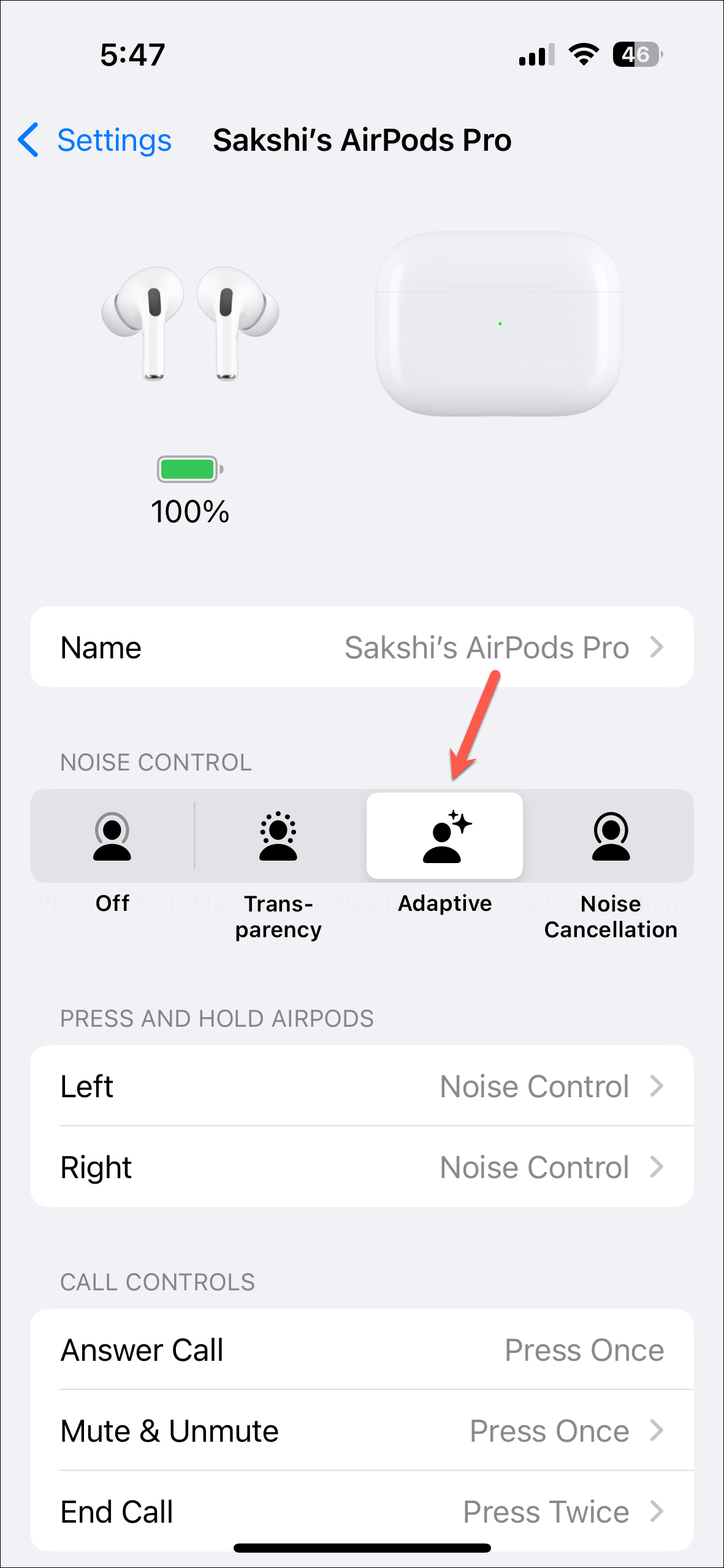Open Right AirPod press and hold settings

[362, 1167]
